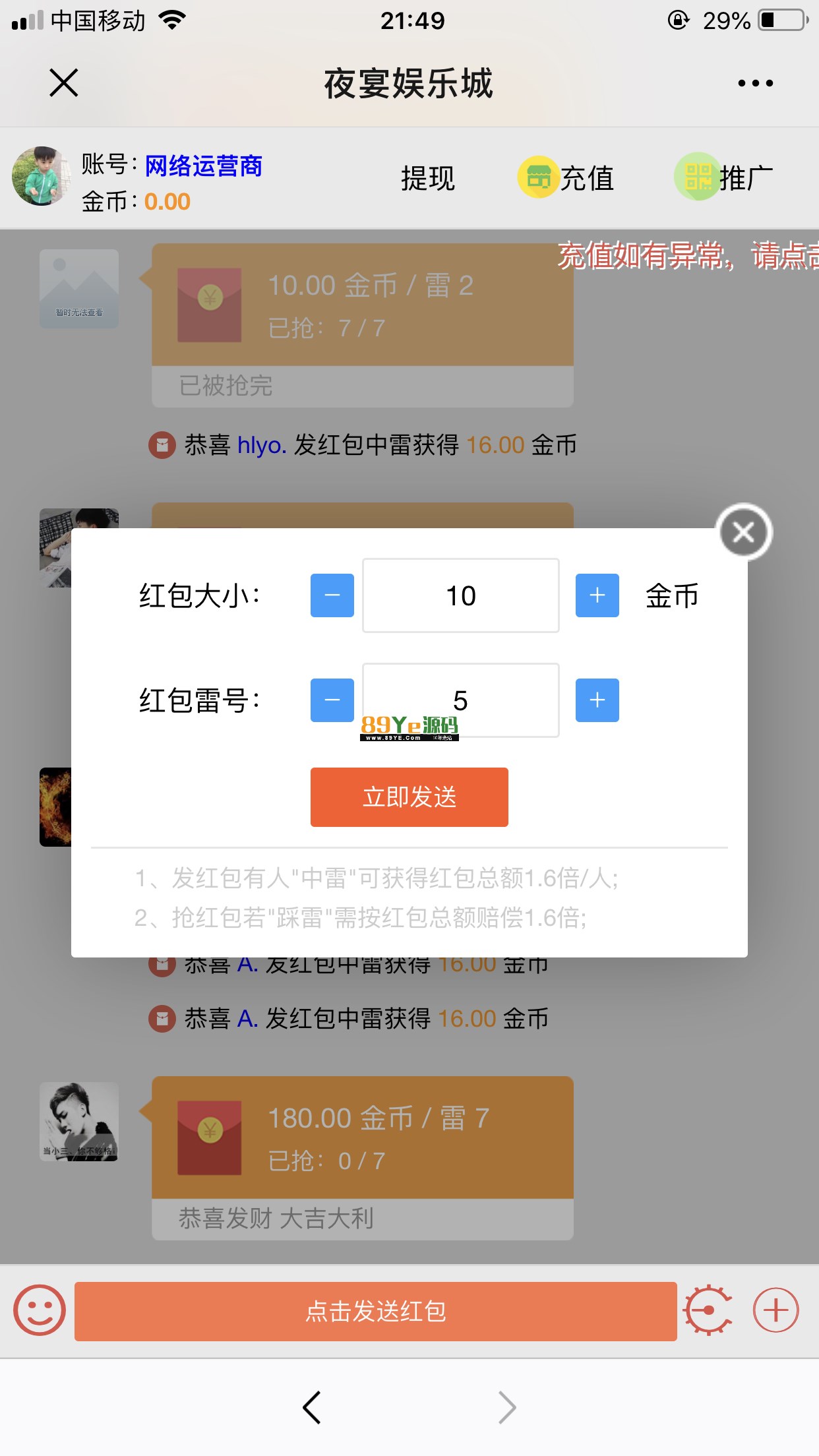Go back with the browser arrow

[312, 1408]
